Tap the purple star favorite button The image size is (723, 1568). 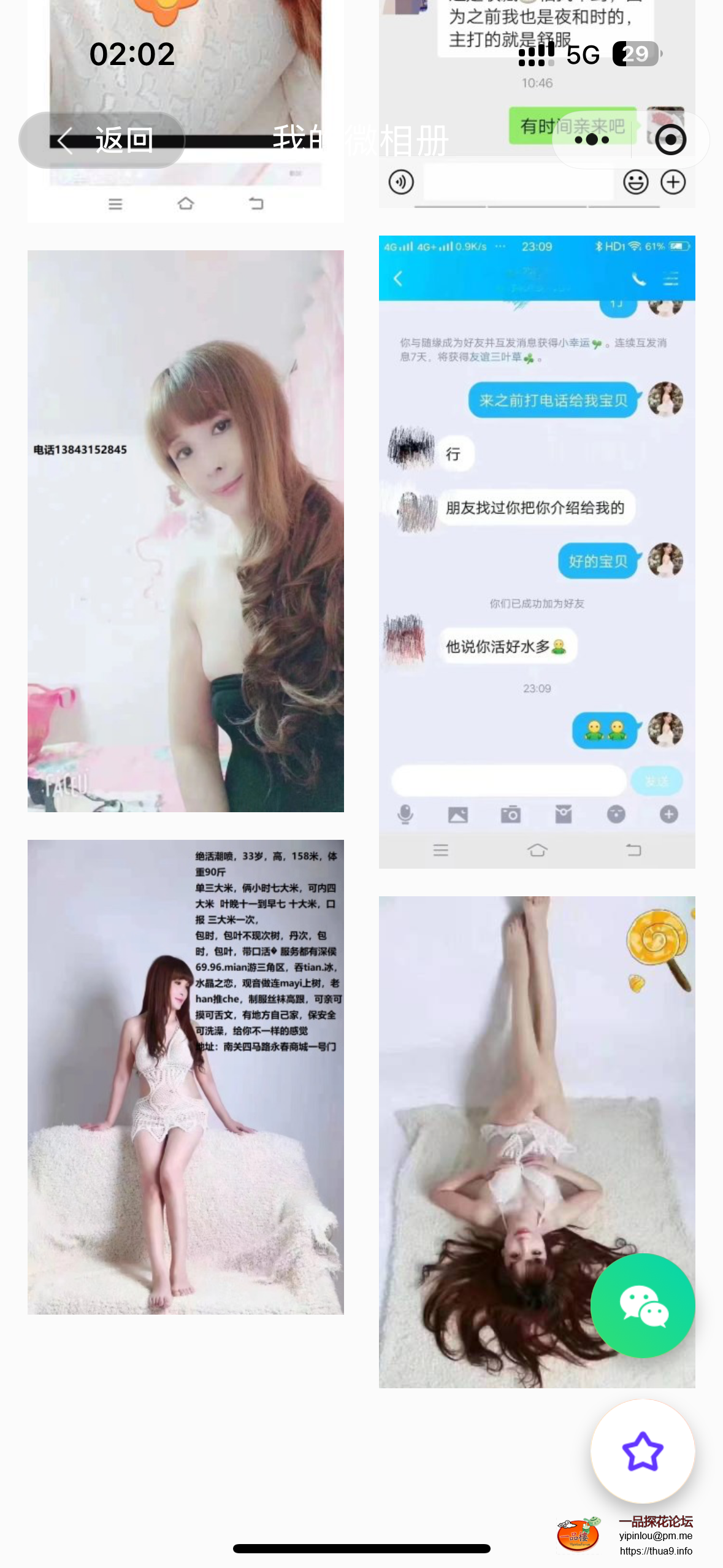pyautogui.click(x=642, y=1451)
